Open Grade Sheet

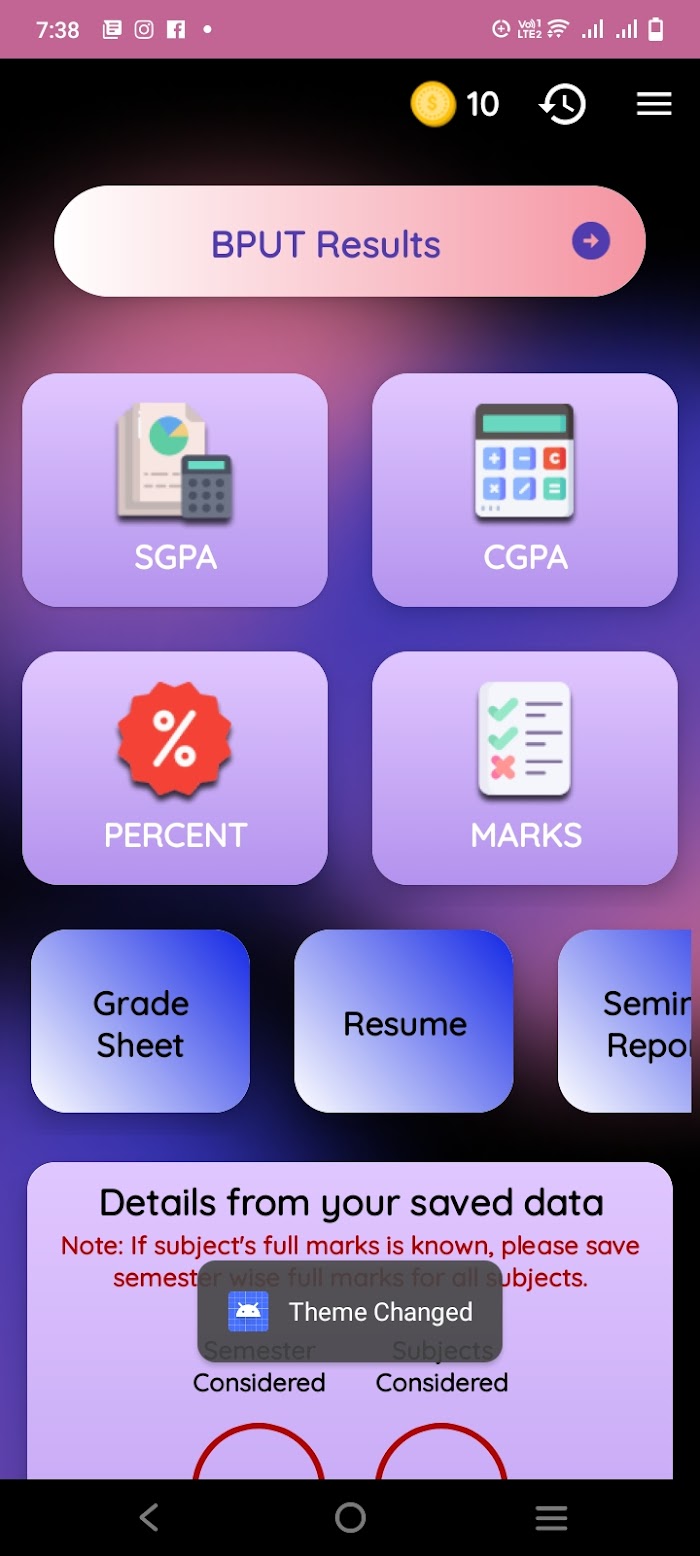click(140, 1022)
